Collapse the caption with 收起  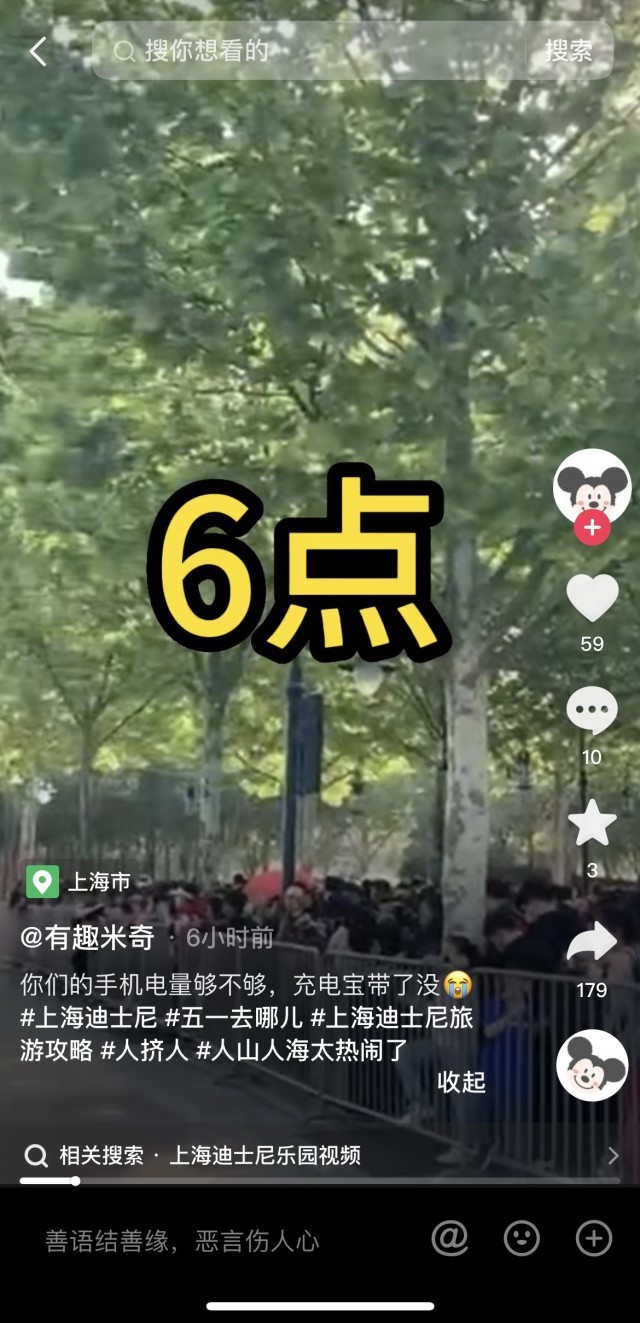(461, 1082)
